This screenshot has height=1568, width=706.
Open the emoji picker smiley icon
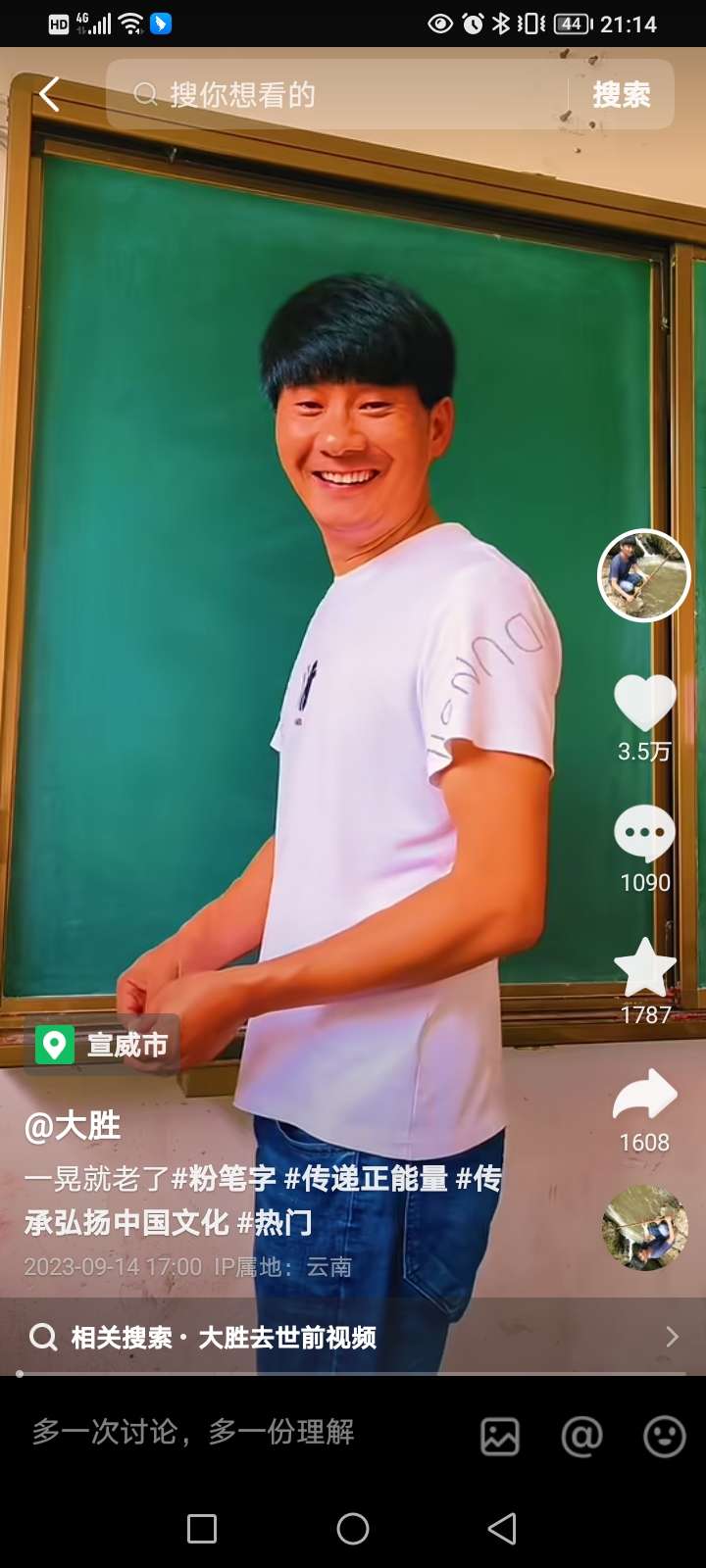(x=664, y=1437)
